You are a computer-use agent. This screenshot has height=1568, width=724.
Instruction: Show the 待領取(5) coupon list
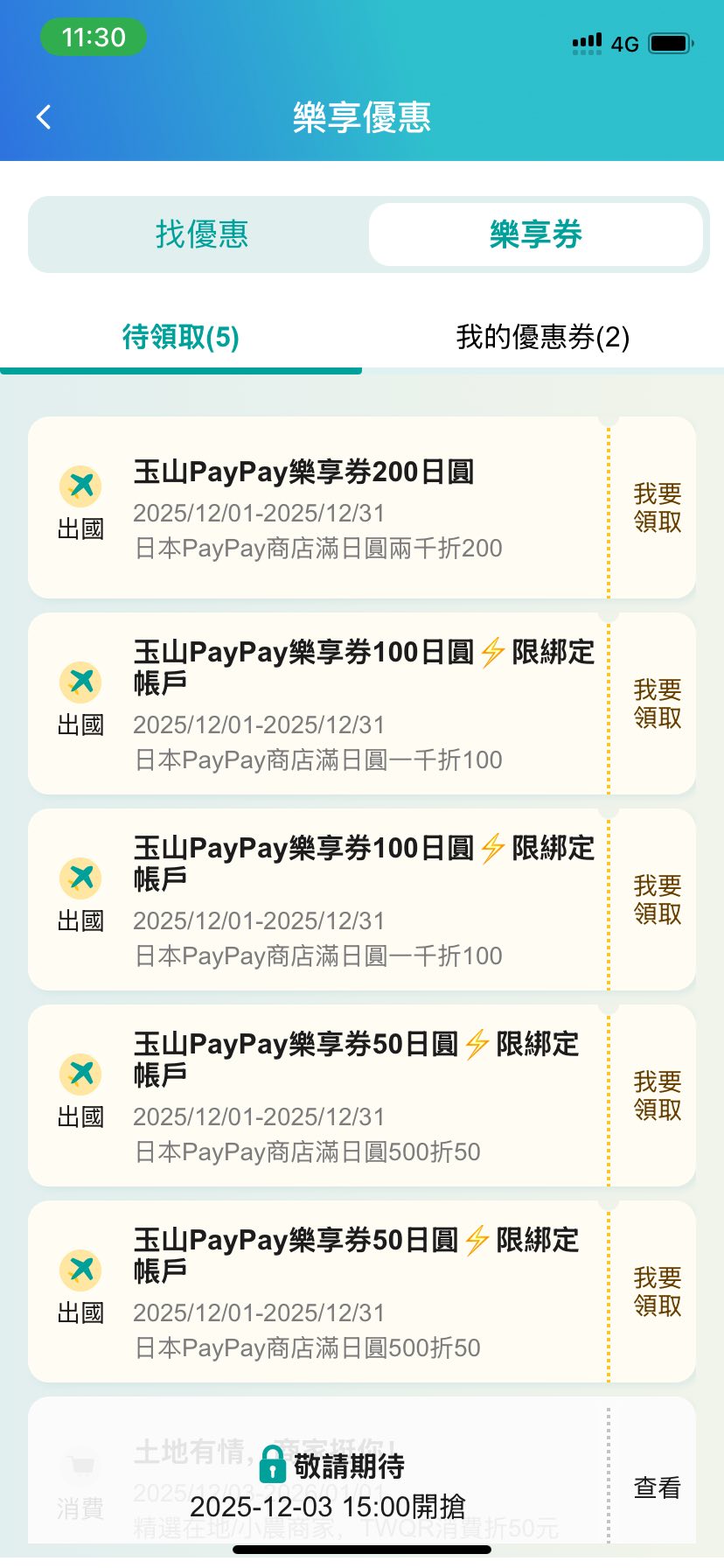pyautogui.click(x=181, y=337)
